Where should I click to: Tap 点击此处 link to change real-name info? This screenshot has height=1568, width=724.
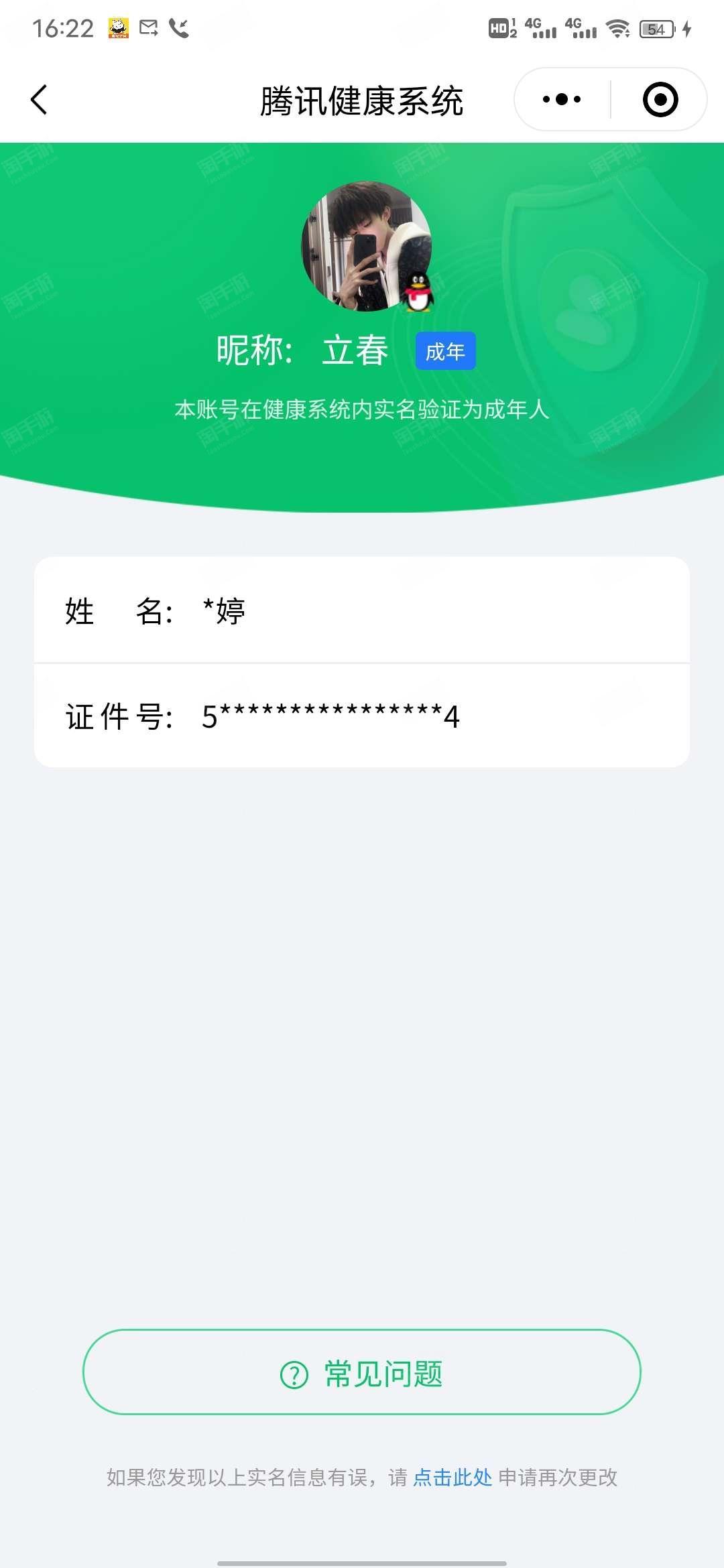pyautogui.click(x=452, y=1478)
